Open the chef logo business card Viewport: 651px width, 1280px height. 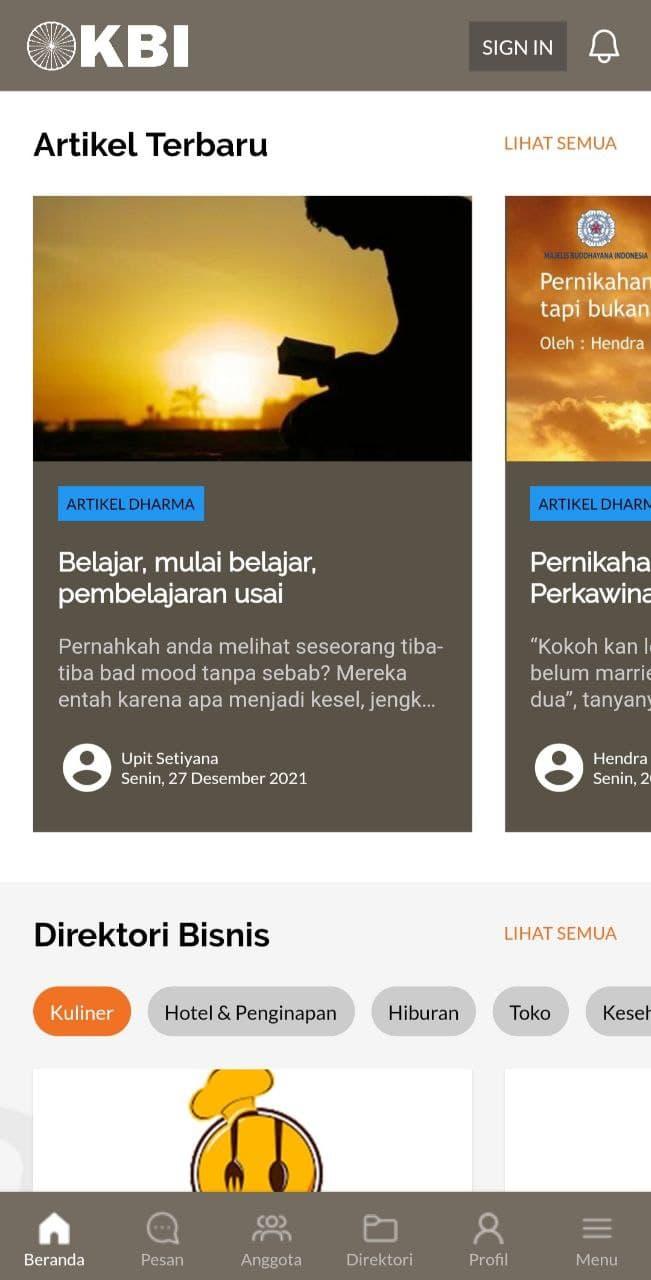click(252, 1130)
